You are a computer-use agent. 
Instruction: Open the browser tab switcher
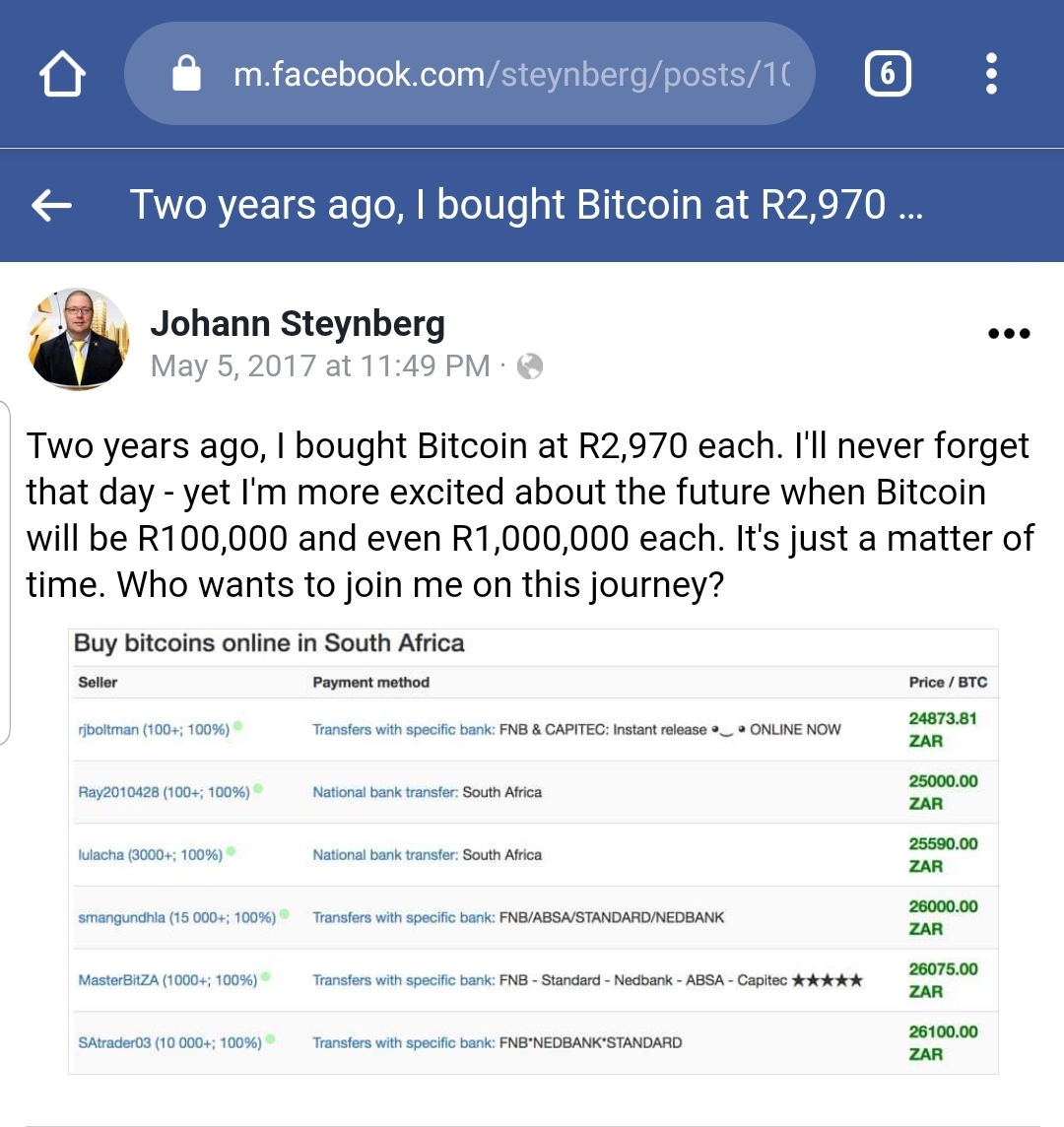pyautogui.click(x=887, y=75)
